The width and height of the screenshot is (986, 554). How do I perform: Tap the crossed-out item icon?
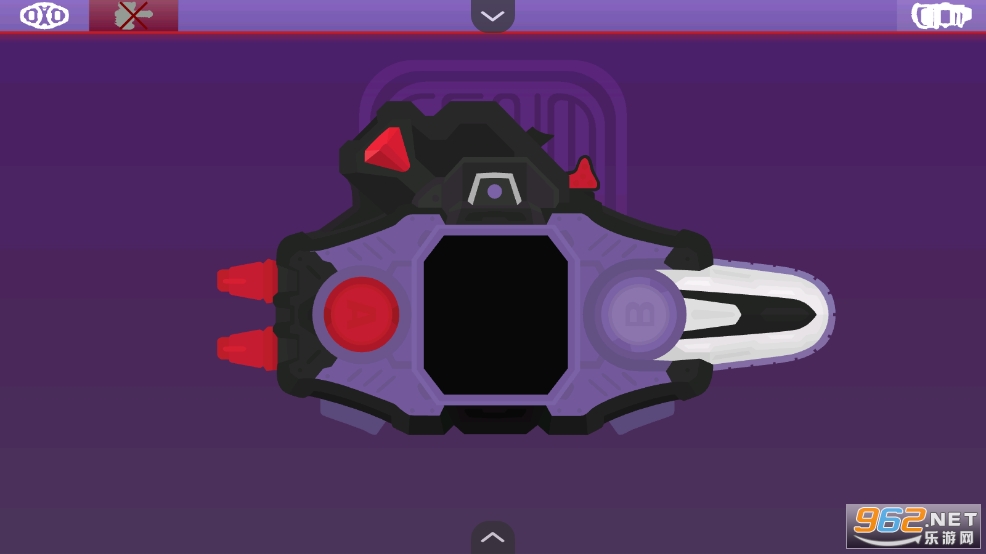coord(133,15)
